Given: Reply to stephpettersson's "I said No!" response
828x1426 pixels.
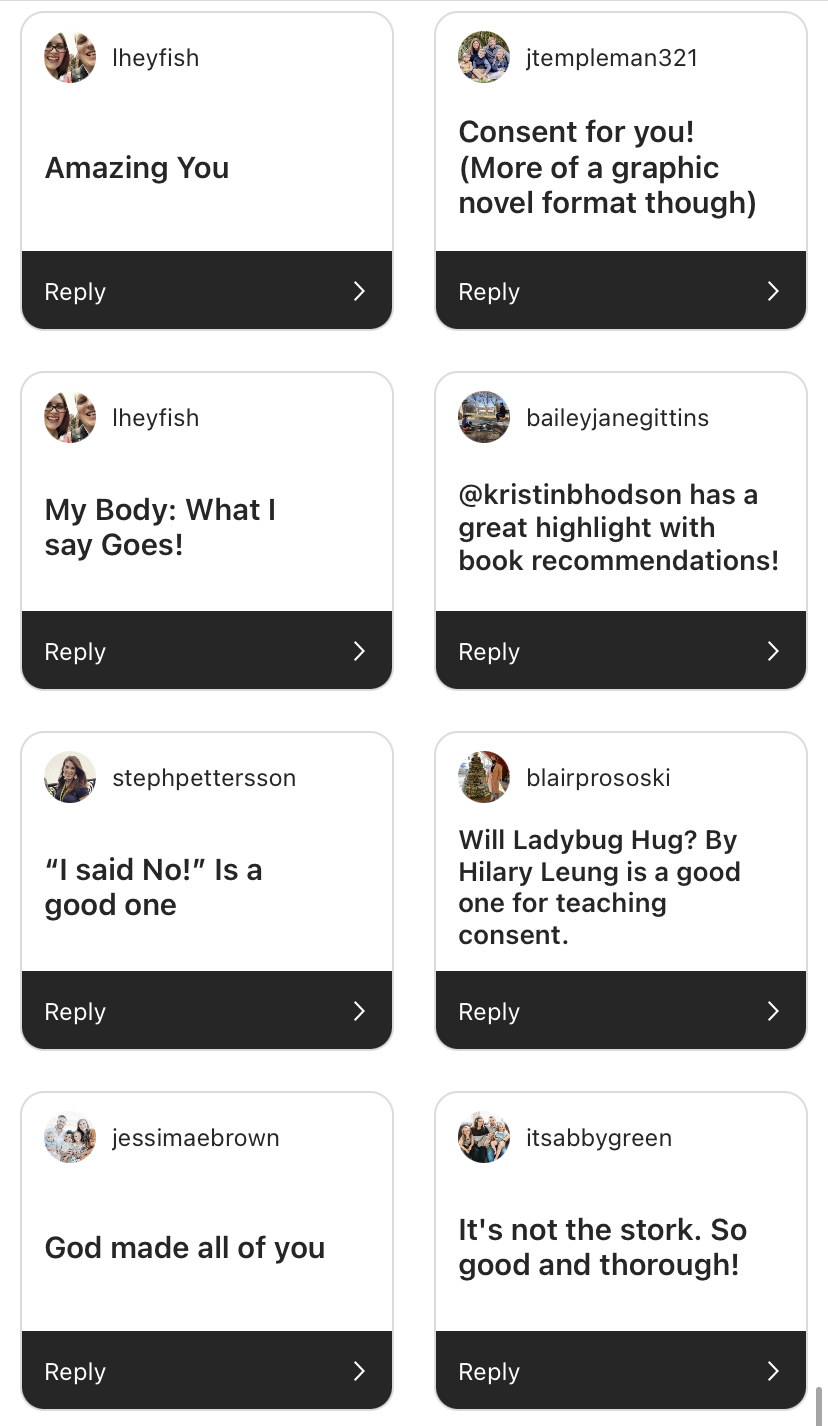Looking at the screenshot, I should (x=206, y=1011).
